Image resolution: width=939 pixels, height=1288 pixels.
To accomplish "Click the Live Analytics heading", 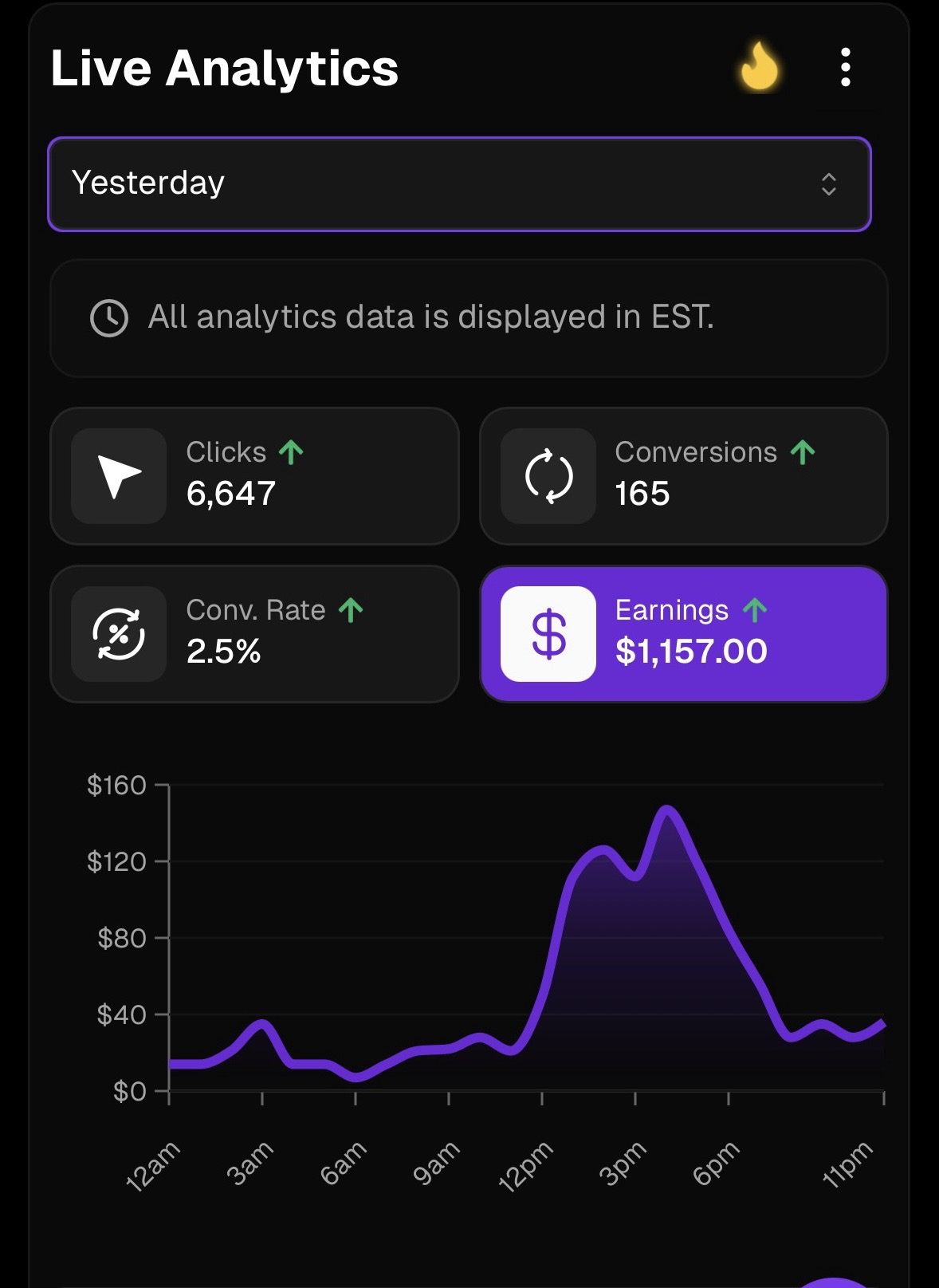I will coord(224,69).
